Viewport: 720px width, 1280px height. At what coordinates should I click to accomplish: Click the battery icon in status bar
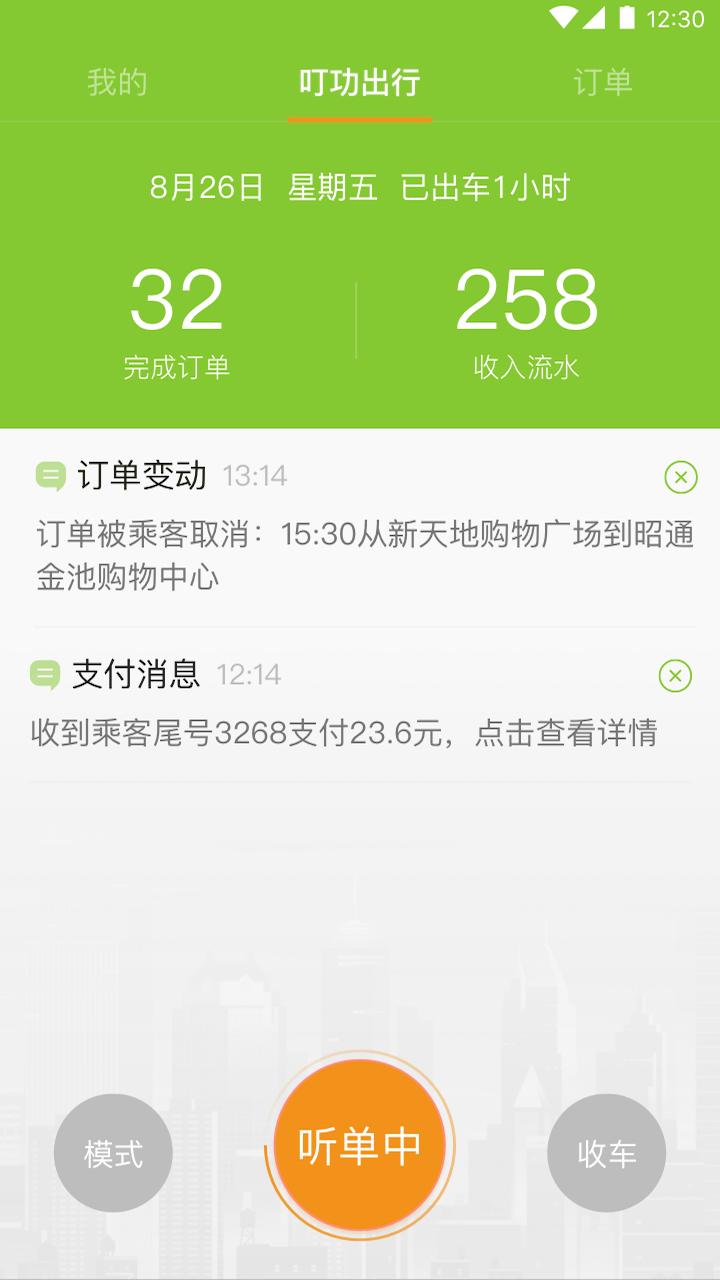629,15
